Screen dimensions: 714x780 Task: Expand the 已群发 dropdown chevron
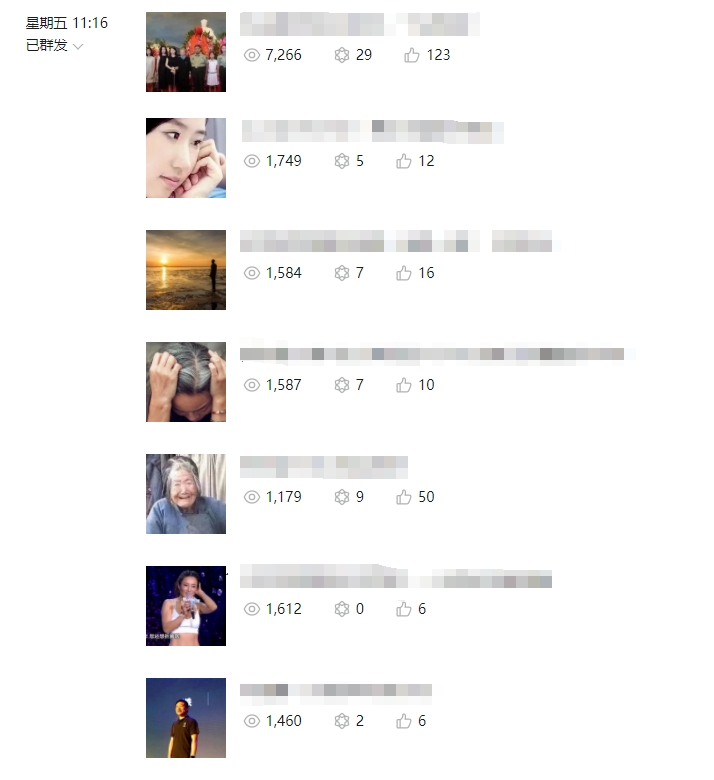(78, 47)
